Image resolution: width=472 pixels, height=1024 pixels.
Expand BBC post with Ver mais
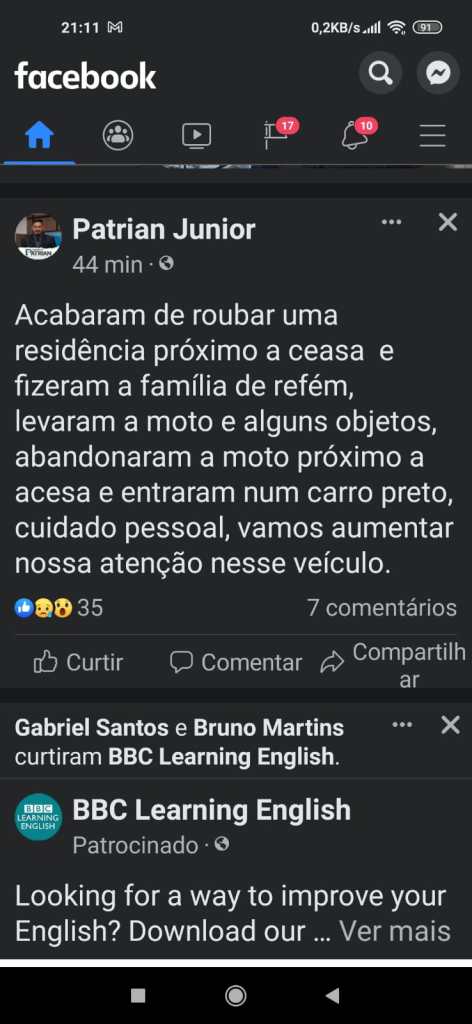pyautogui.click(x=395, y=931)
